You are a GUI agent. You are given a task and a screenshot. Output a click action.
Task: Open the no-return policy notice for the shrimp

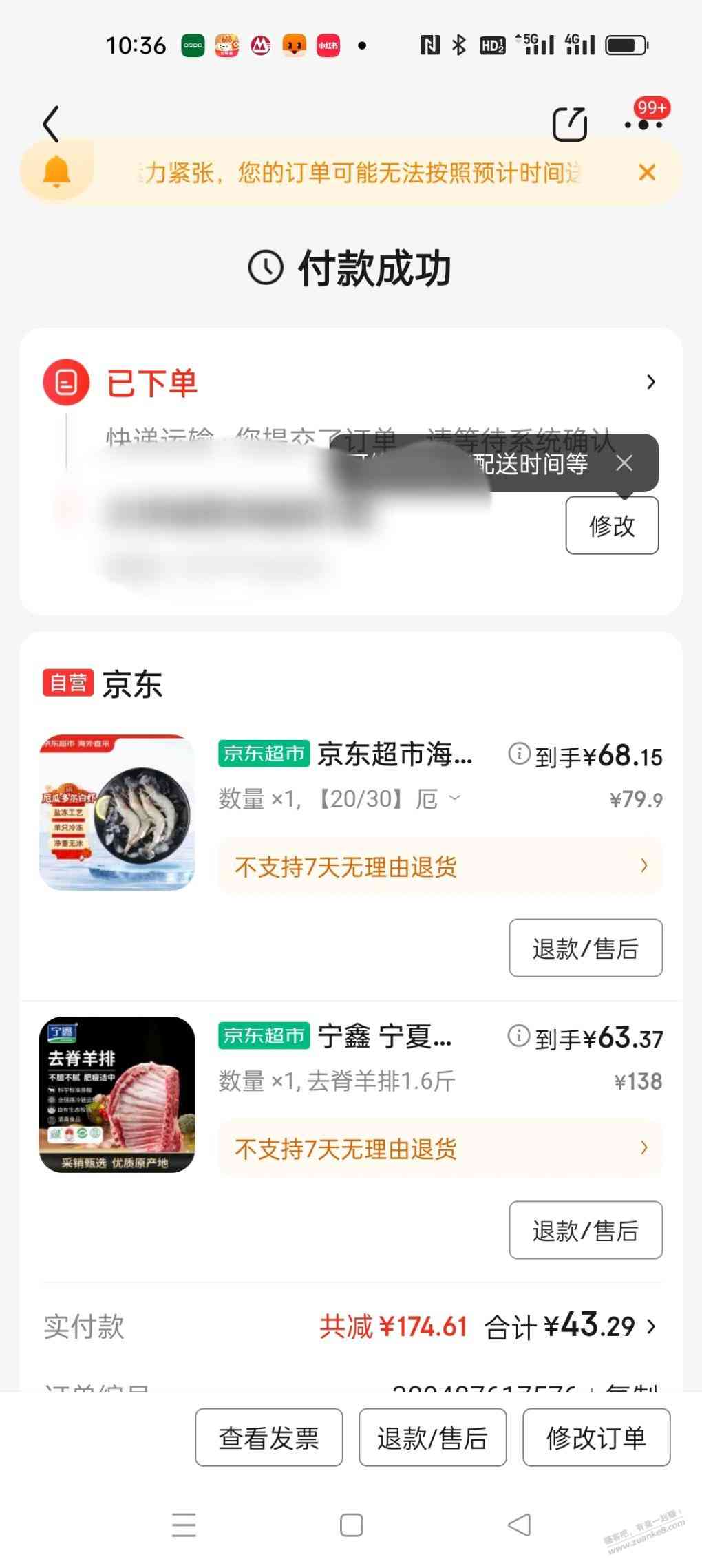(x=440, y=867)
